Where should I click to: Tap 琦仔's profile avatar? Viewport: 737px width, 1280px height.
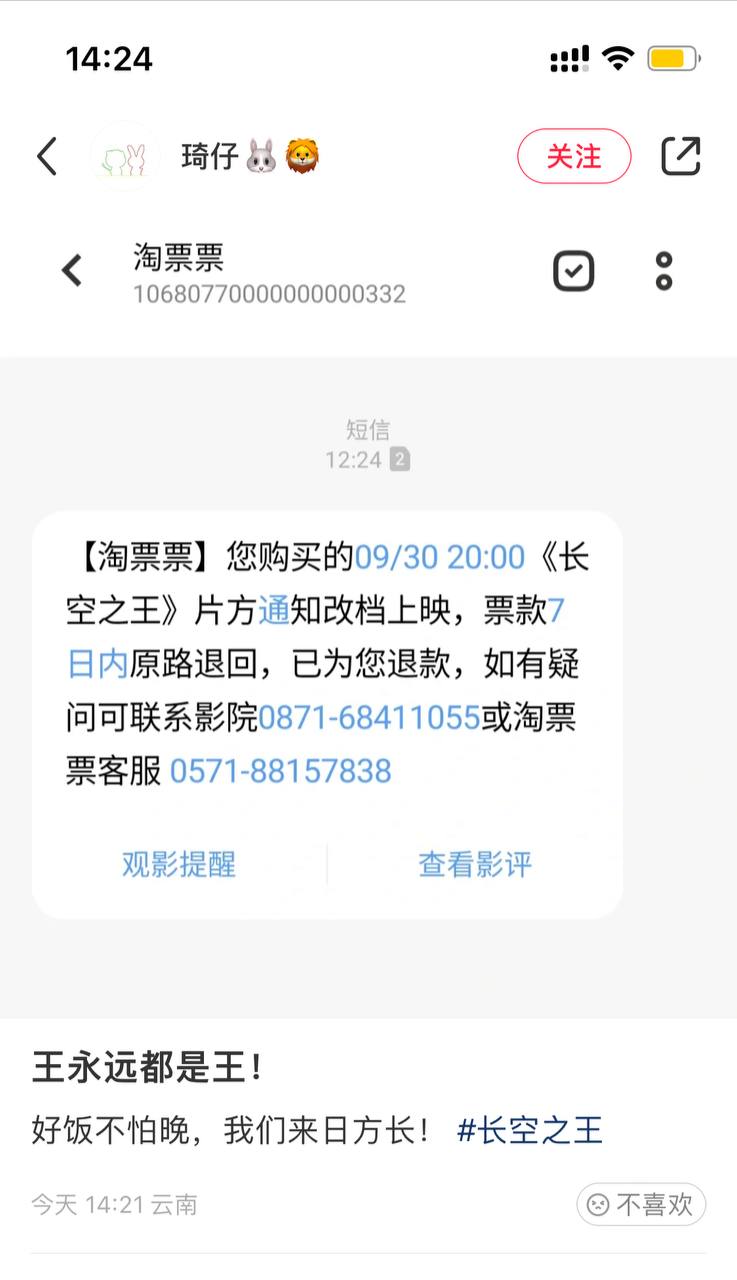pos(125,156)
